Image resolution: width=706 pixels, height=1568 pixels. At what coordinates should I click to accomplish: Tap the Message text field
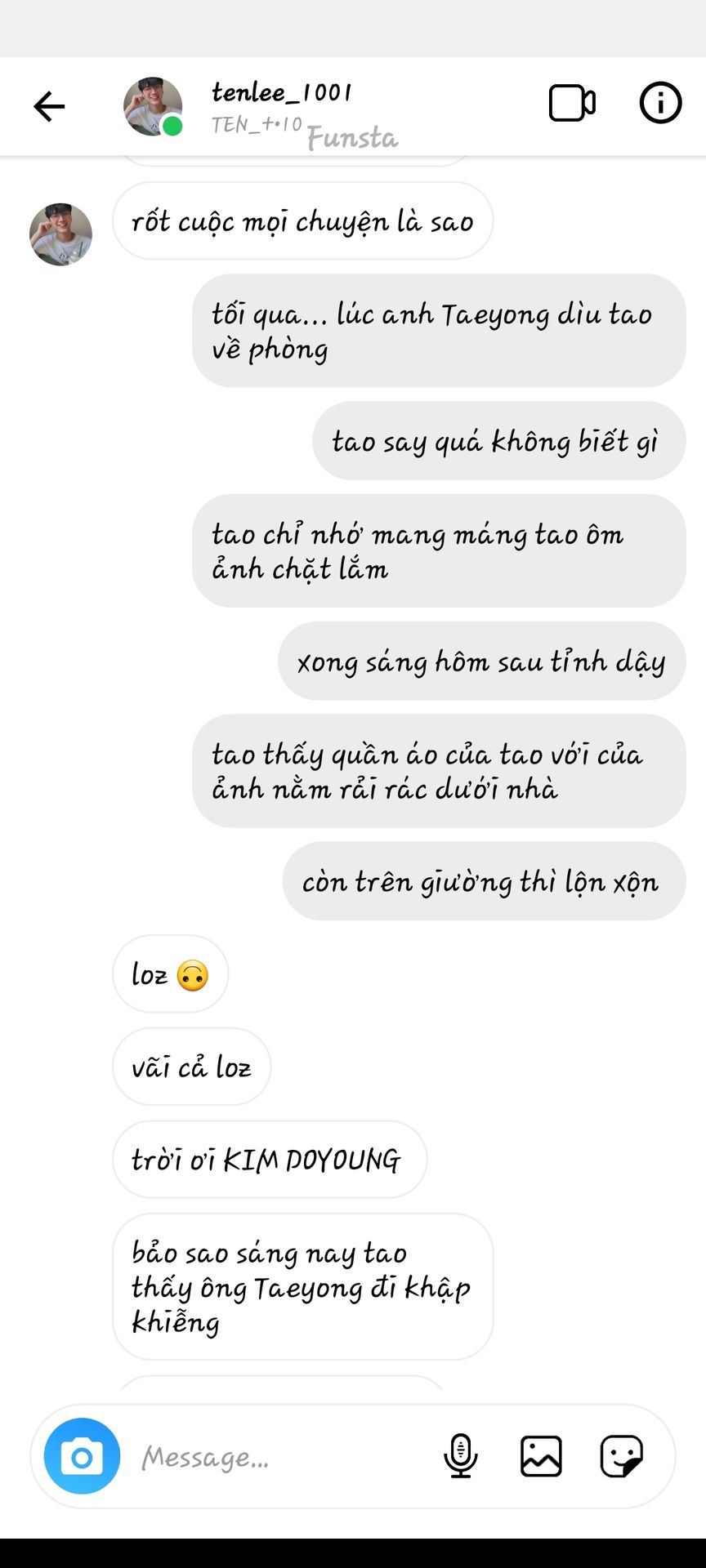tap(282, 1457)
